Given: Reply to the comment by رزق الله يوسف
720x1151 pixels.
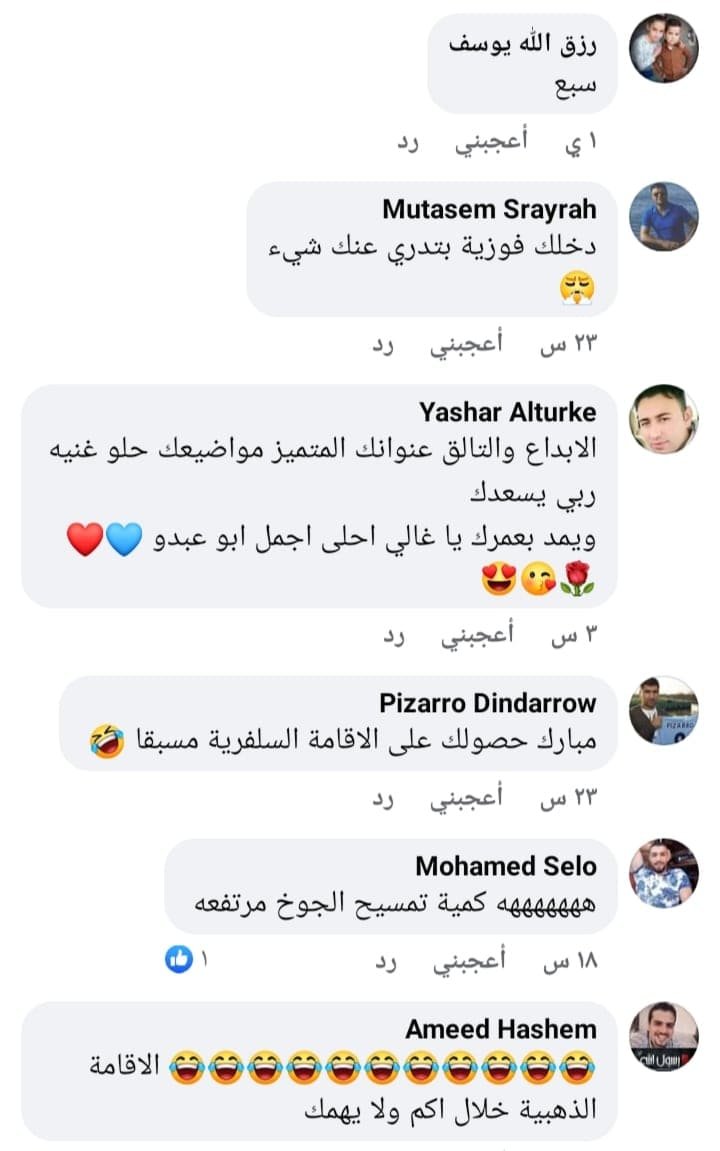Looking at the screenshot, I should pos(406,142).
